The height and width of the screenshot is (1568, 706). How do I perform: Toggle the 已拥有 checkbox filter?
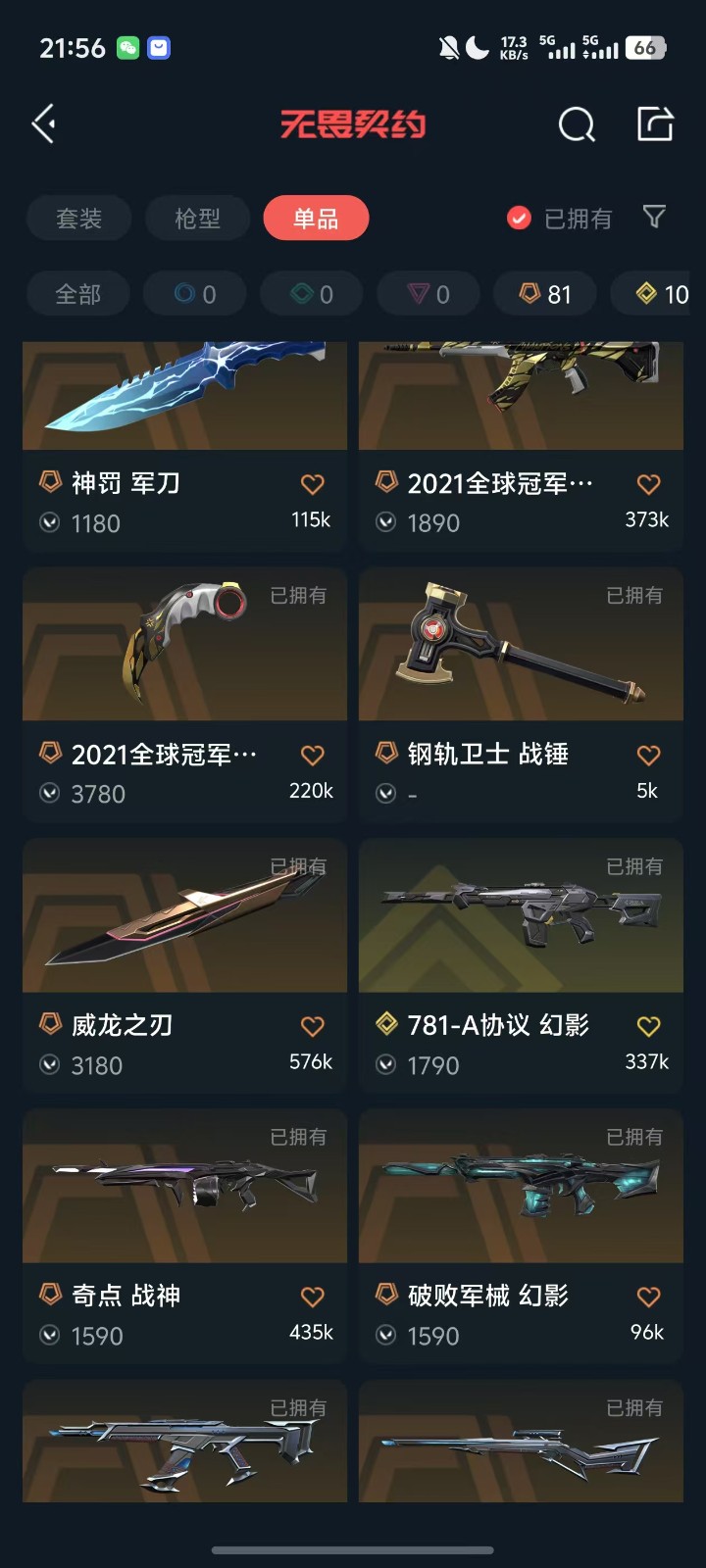point(519,218)
